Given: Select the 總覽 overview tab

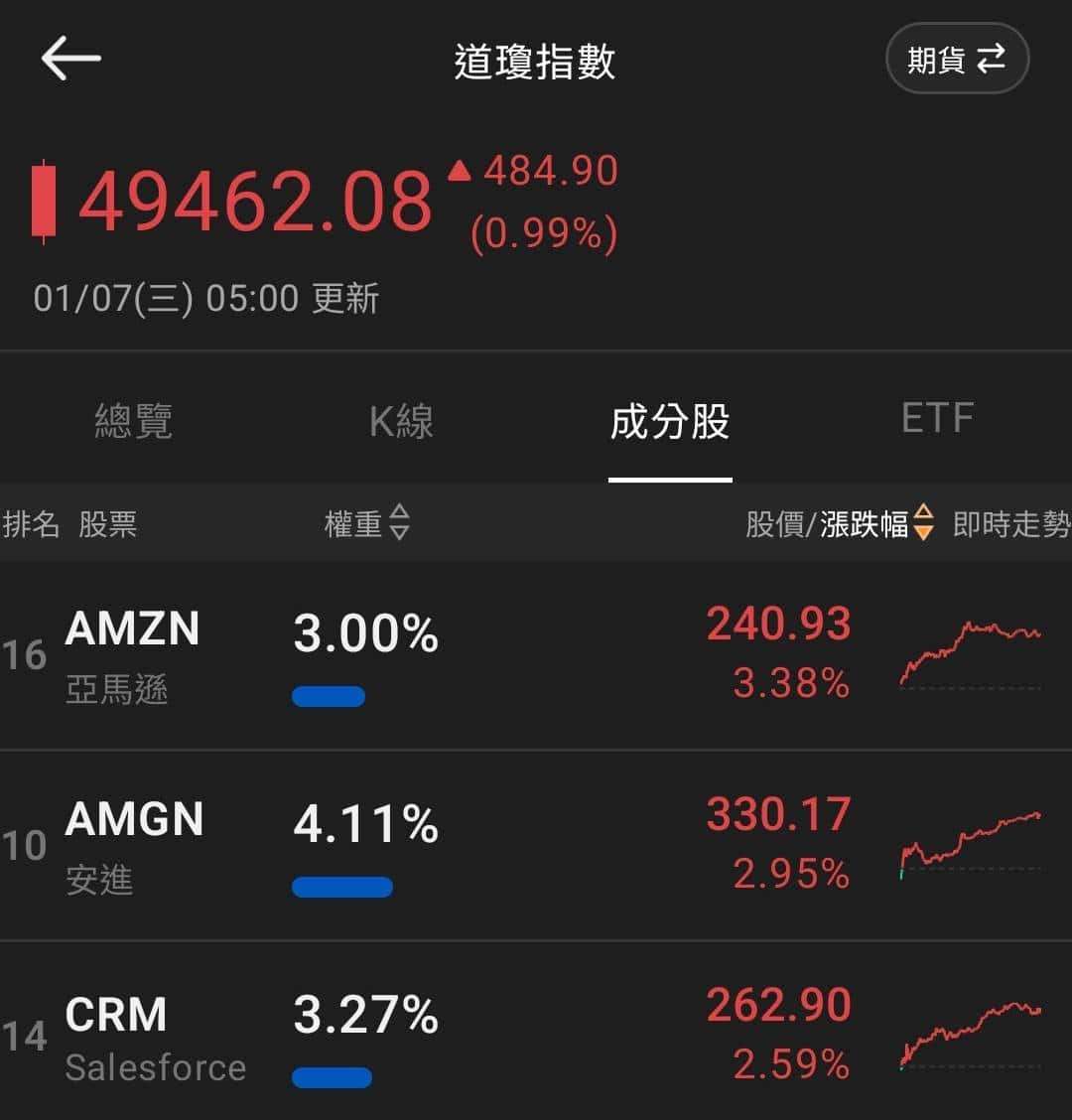Looking at the screenshot, I should point(134,421).
